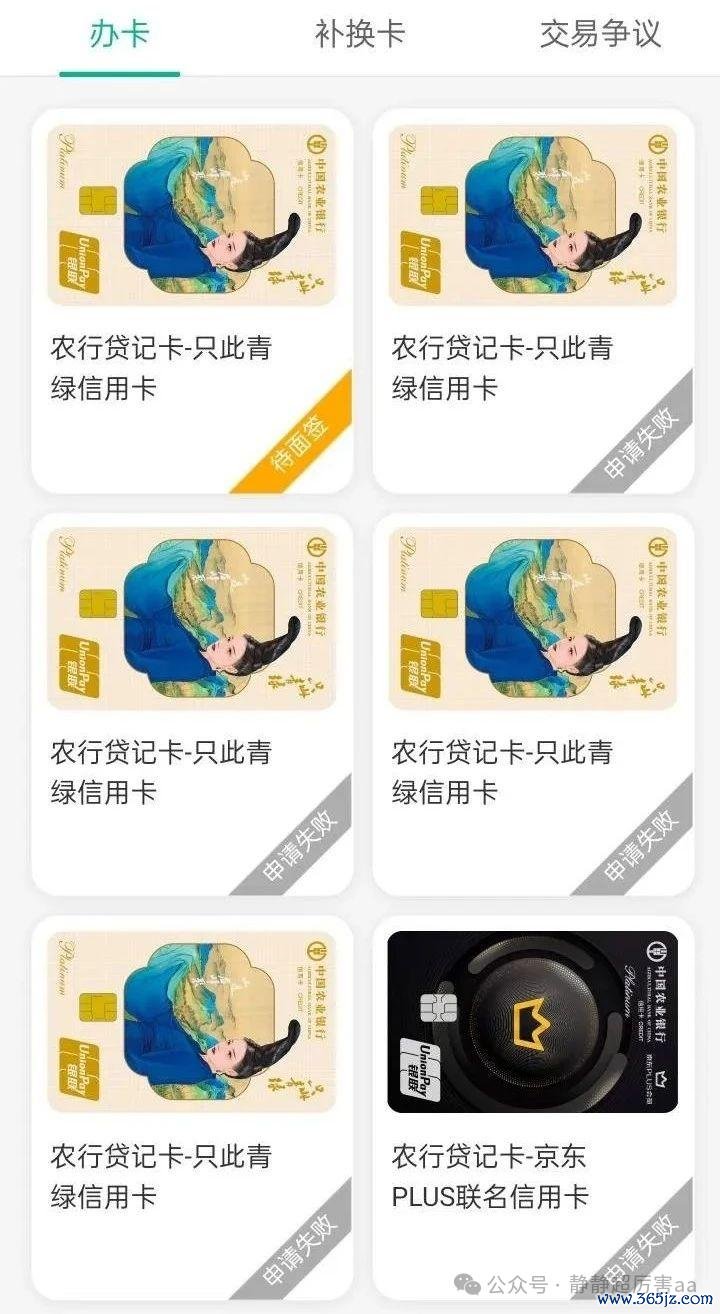Select the 办卡 tab
Viewport: 720px width, 1314px height.
point(120,34)
